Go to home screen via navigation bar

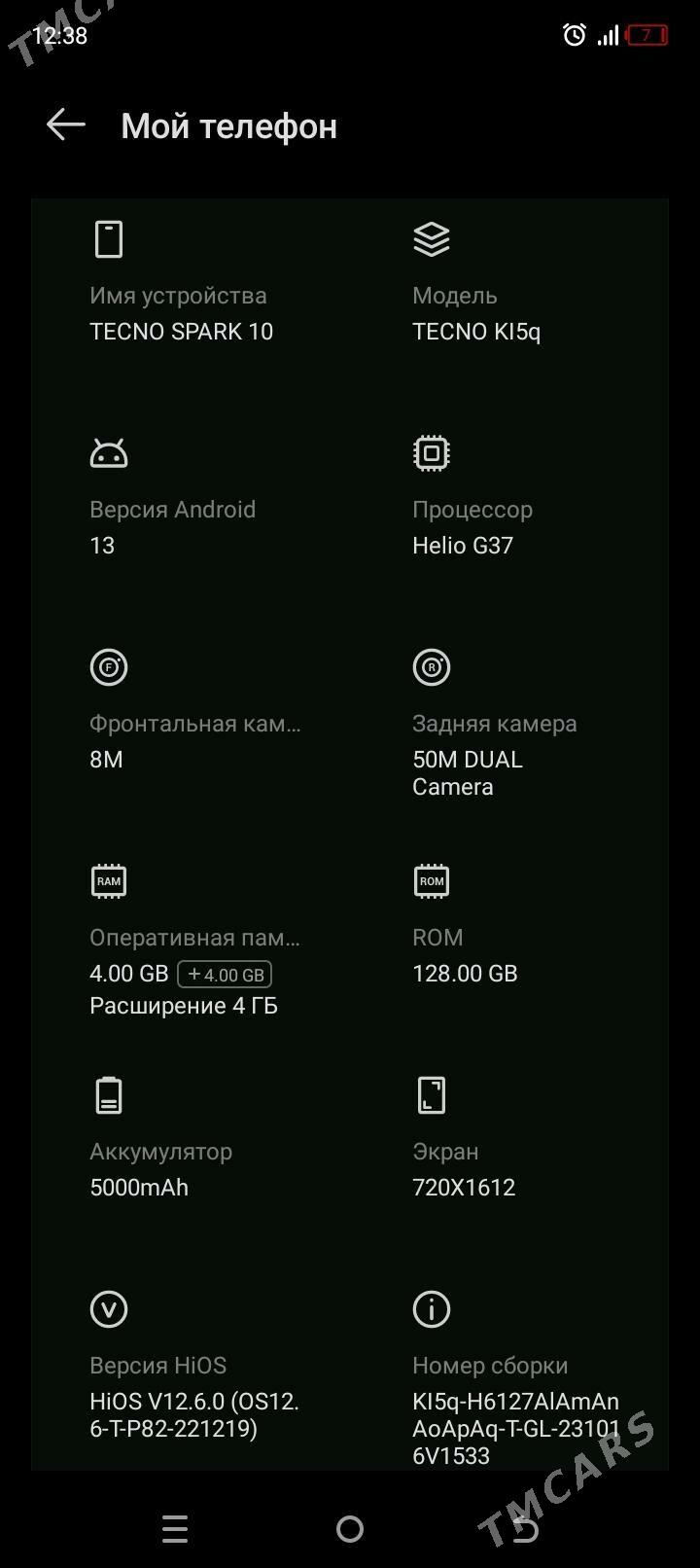(350, 1529)
